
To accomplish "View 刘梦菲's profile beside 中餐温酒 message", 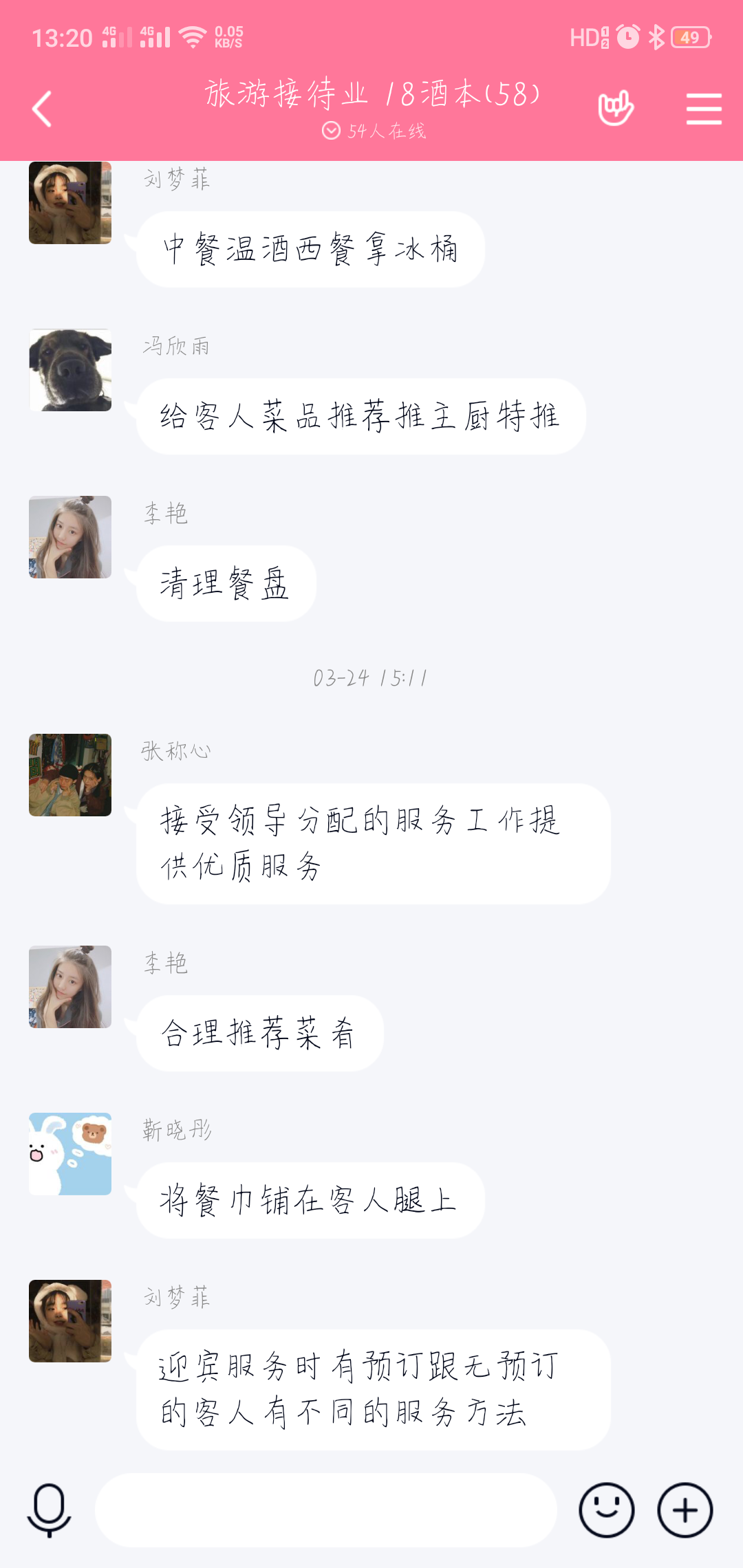I will [70, 203].
